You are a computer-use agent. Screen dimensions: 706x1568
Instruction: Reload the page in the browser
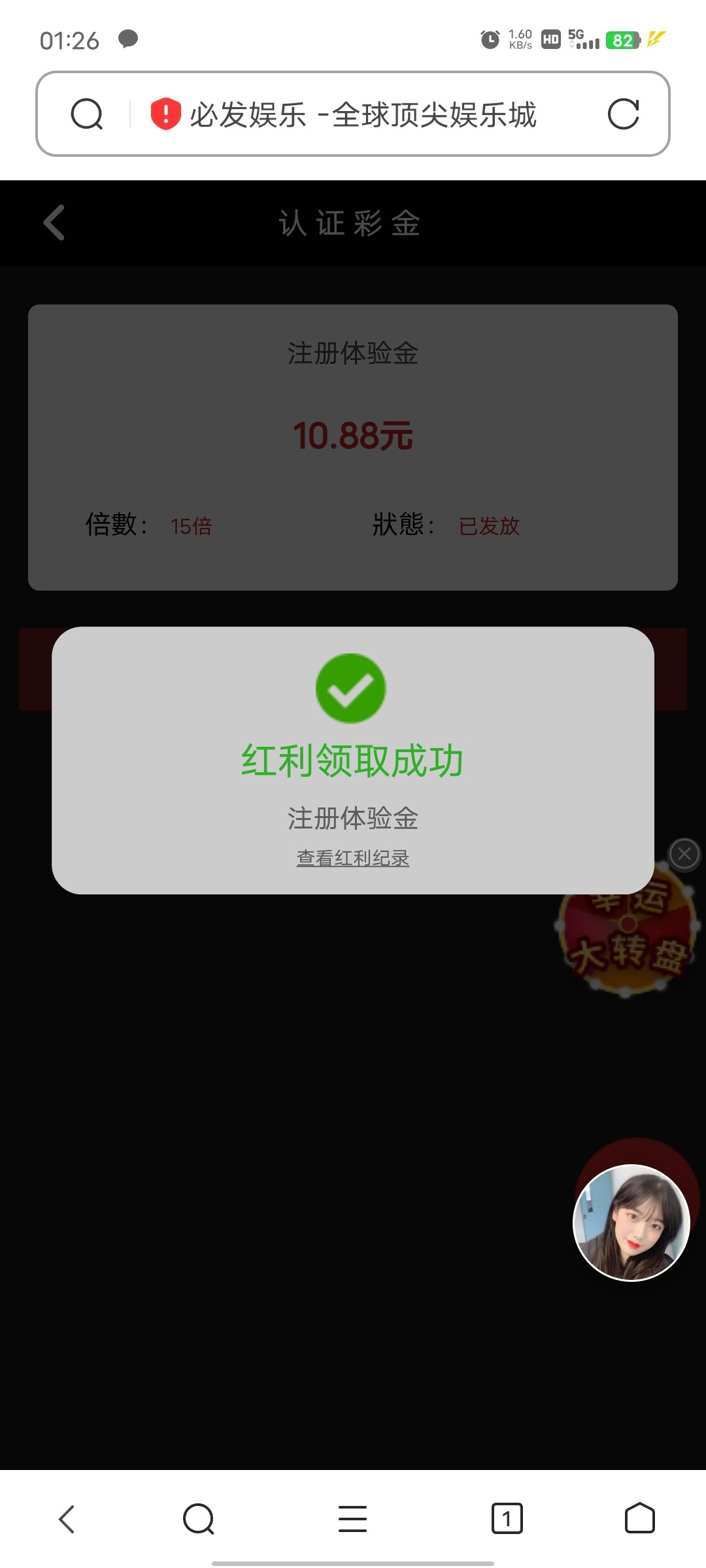point(623,114)
